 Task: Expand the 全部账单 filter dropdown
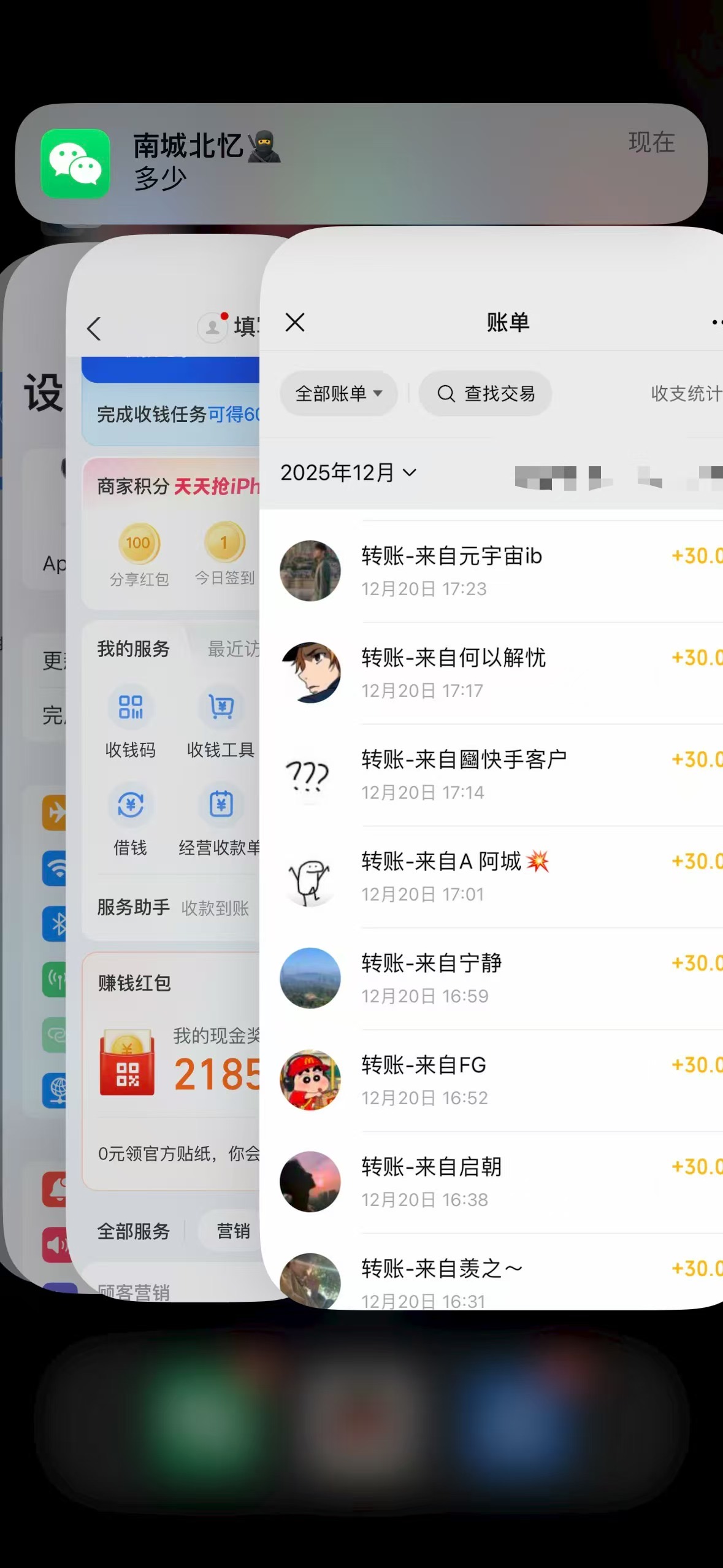(339, 393)
